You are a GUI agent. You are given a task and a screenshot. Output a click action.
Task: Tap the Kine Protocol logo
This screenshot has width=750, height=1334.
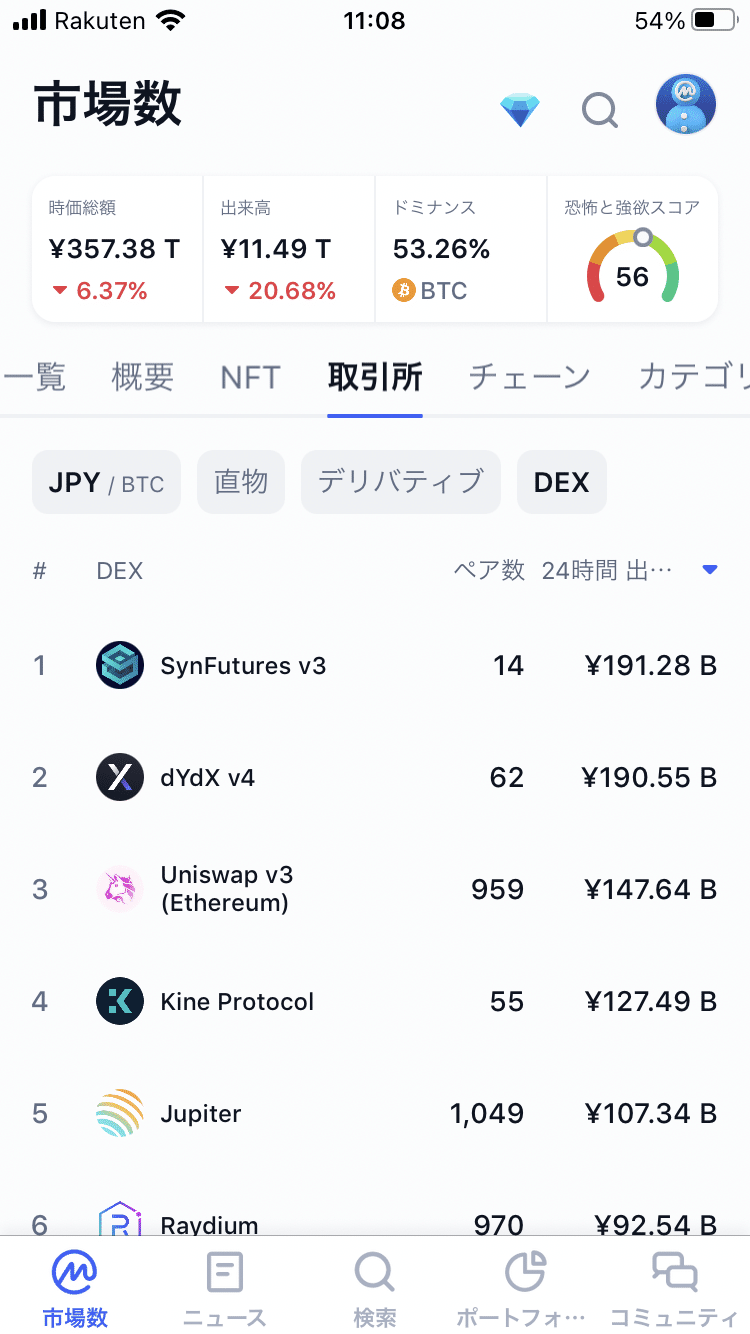[119, 1001]
